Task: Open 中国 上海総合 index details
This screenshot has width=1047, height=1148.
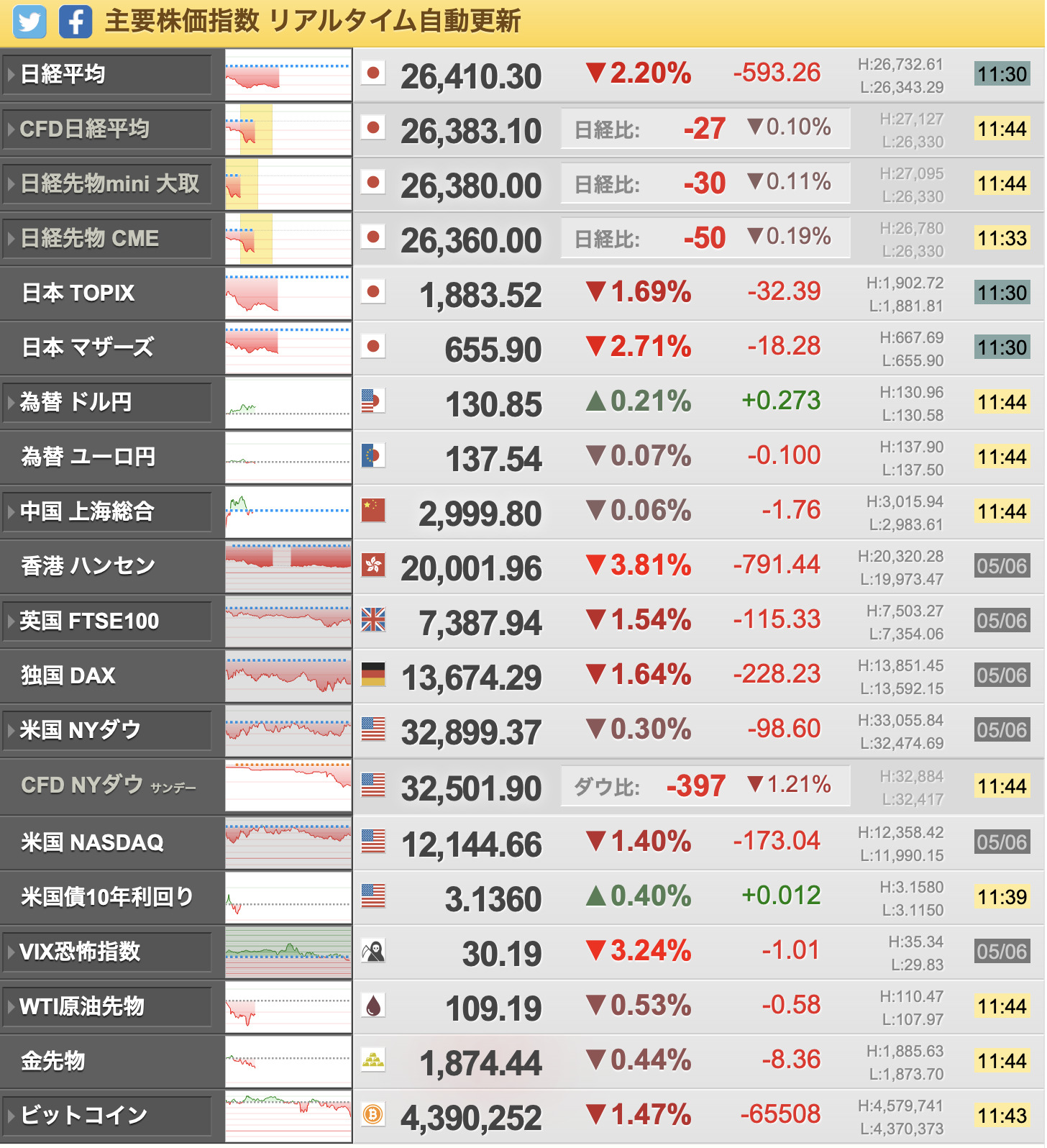Action: pos(108,511)
